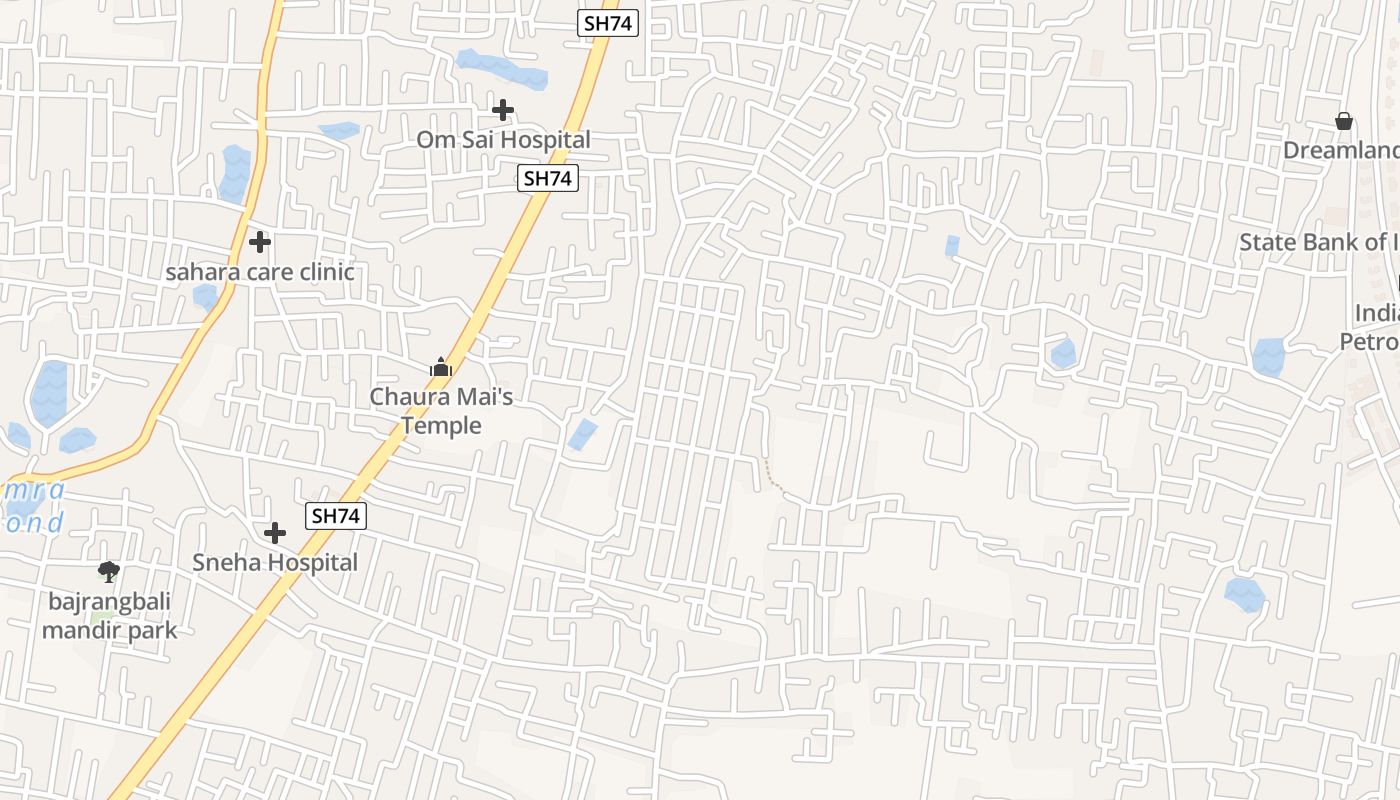Open bajrangbali mandir park marker
This screenshot has width=1400, height=800.
[109, 572]
